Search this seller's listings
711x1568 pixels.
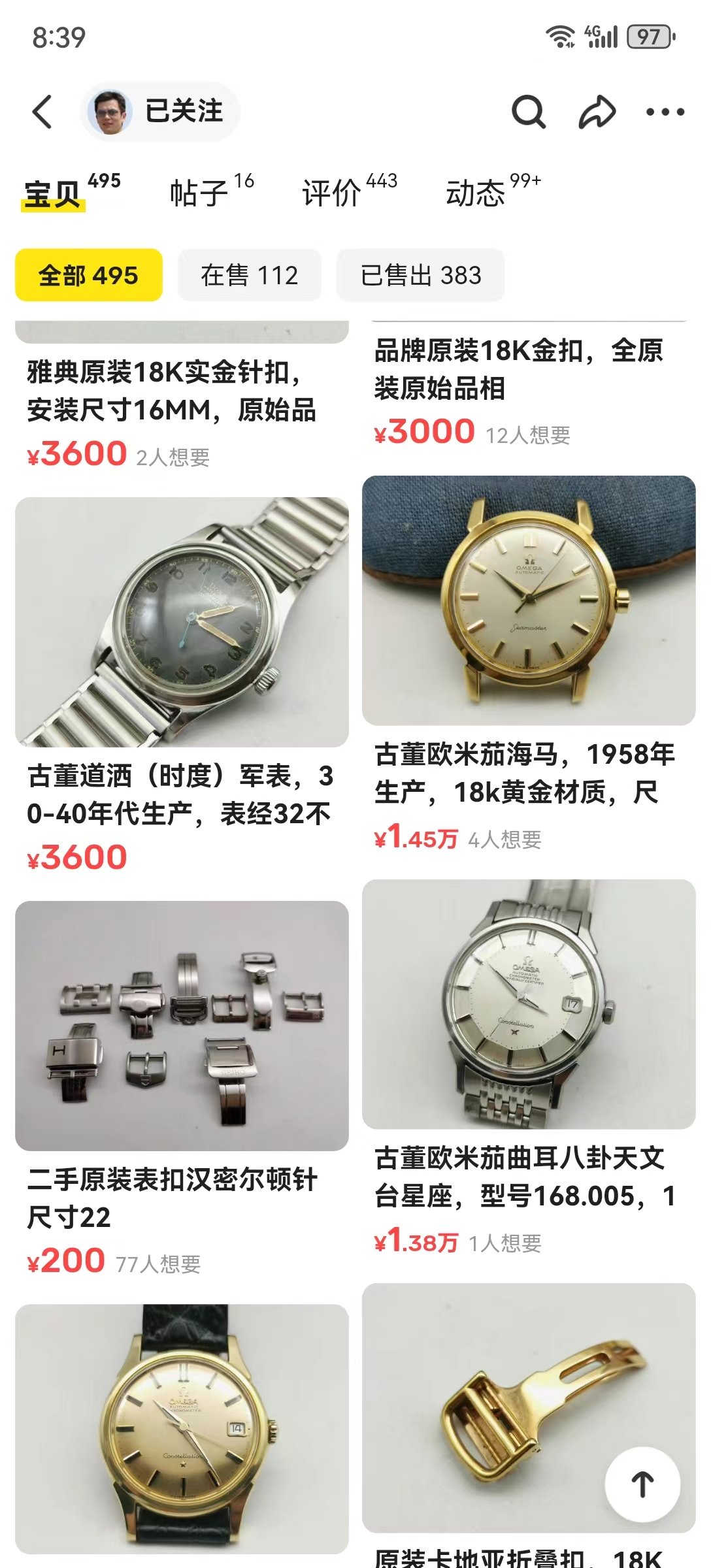pos(528,112)
